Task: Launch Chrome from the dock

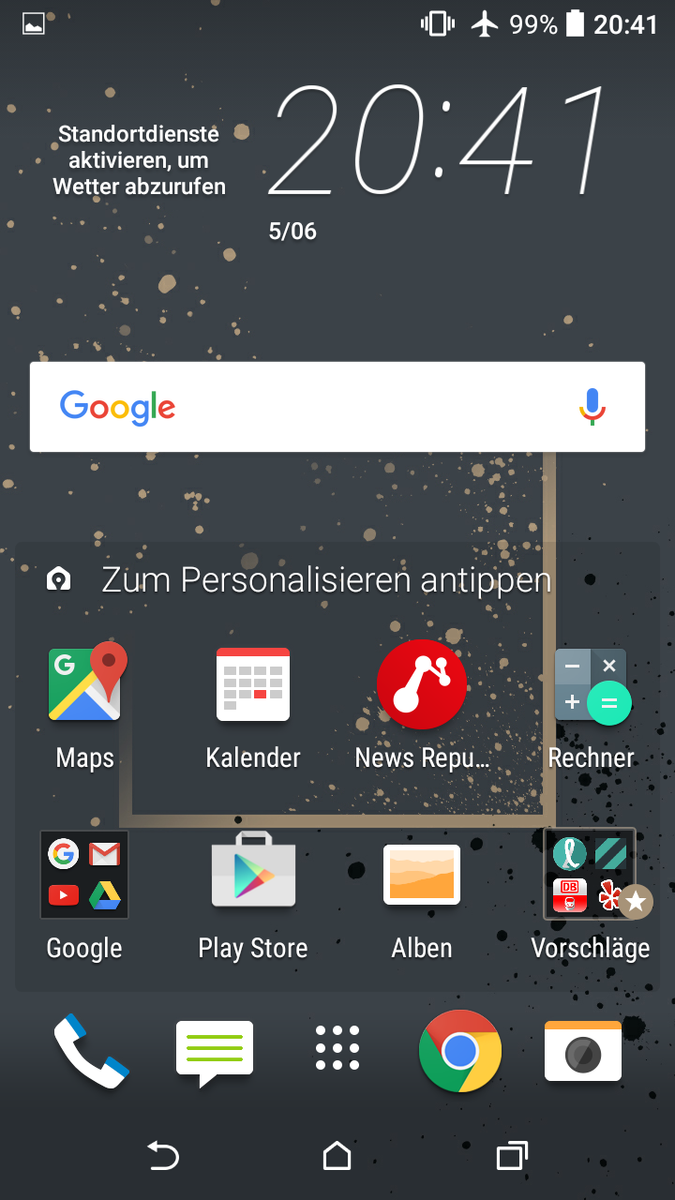Action: 460,1051
